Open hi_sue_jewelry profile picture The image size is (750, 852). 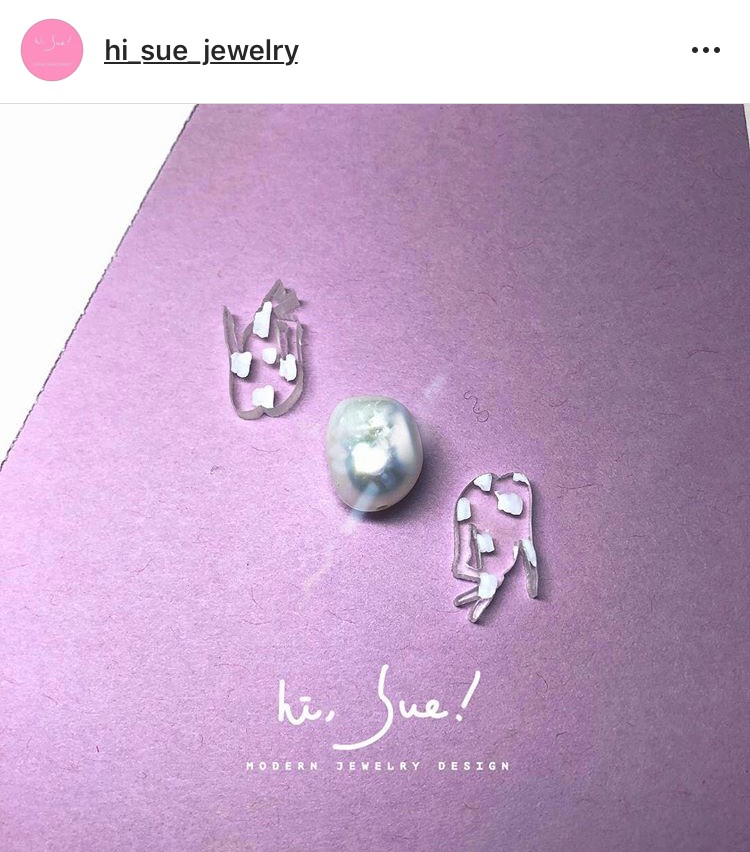click(52, 50)
